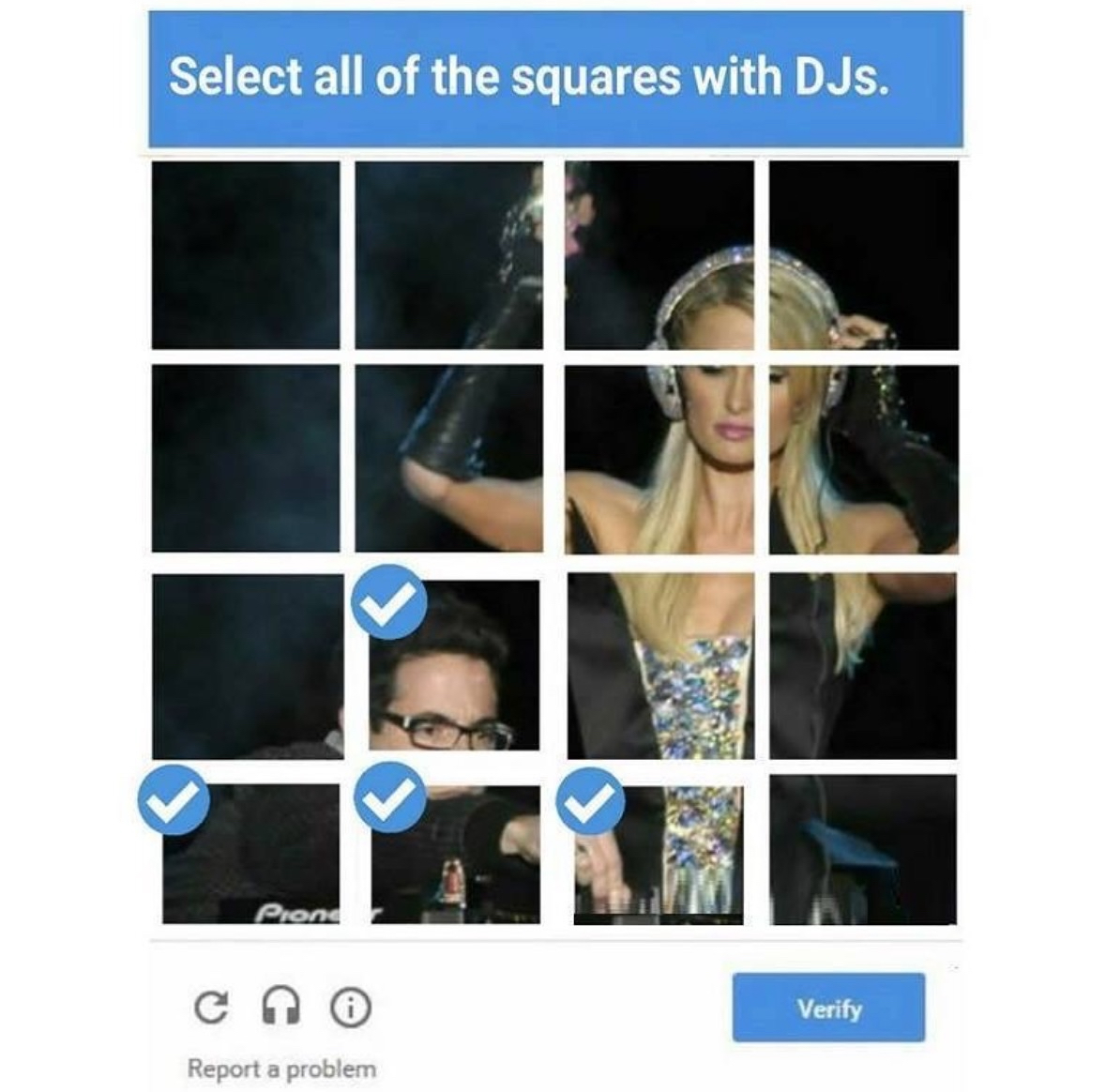This screenshot has height=1092, width=1106.
Task: Deselect the checked tile with the hand on the mixer
Action: (659, 856)
